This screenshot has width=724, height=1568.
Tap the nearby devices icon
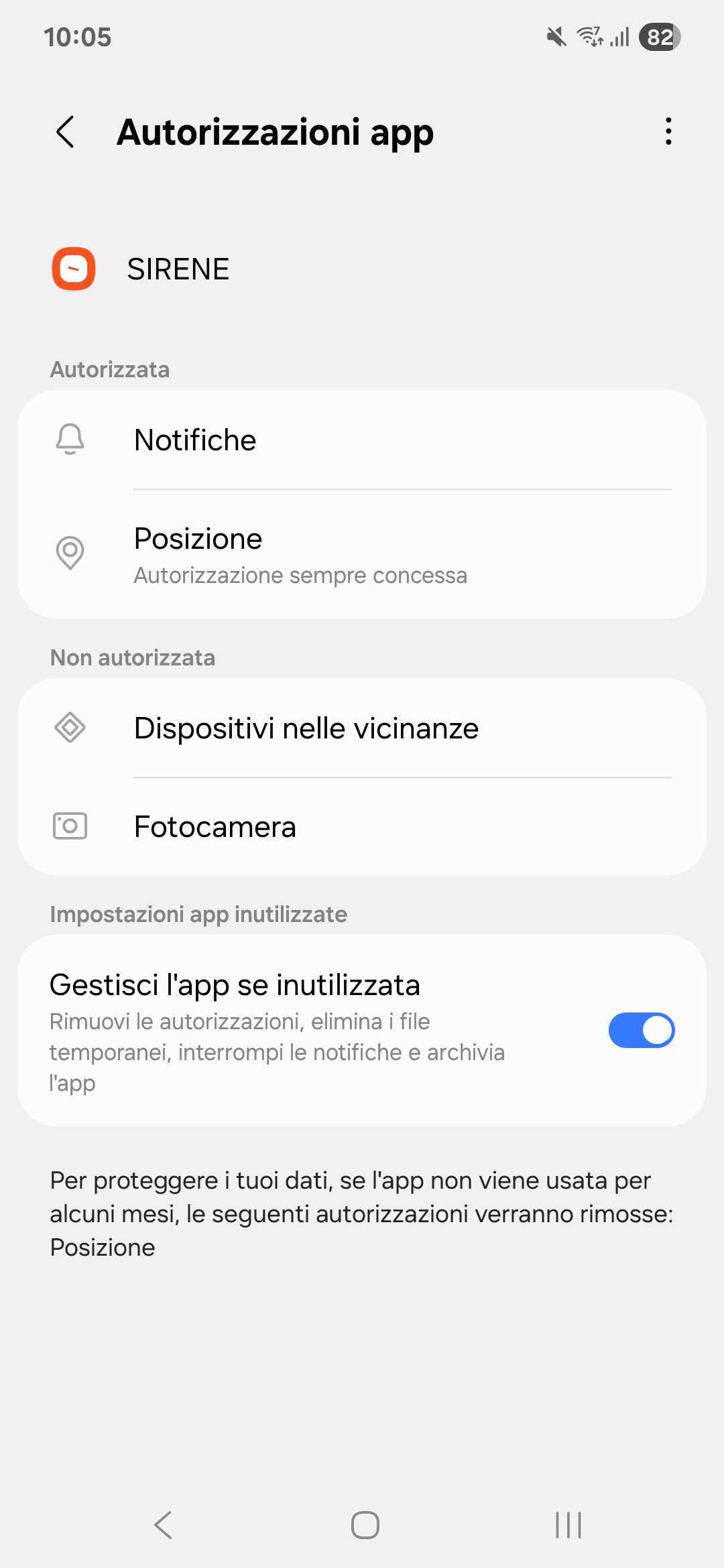[70, 727]
